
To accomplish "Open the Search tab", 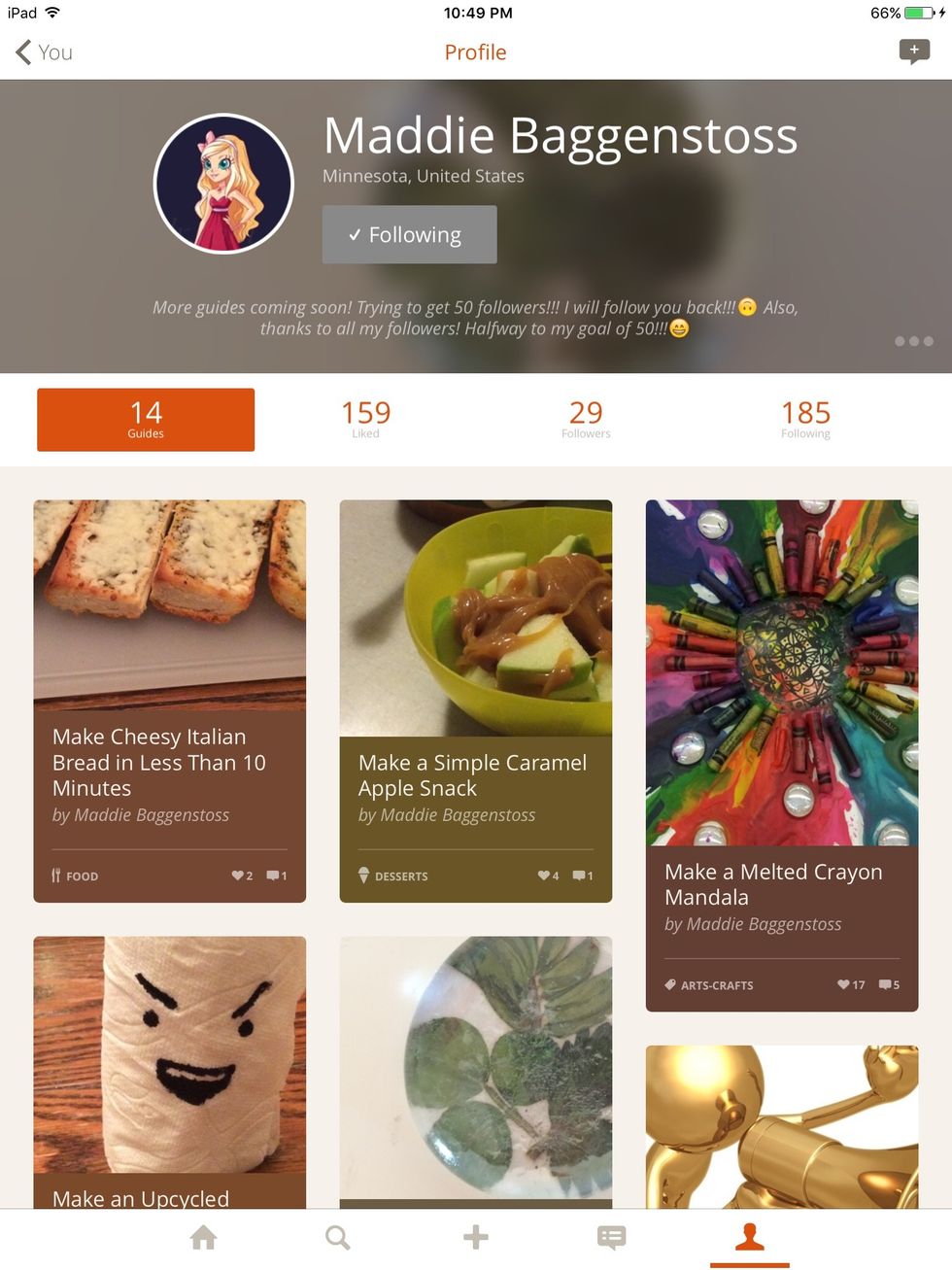I will click(338, 1237).
